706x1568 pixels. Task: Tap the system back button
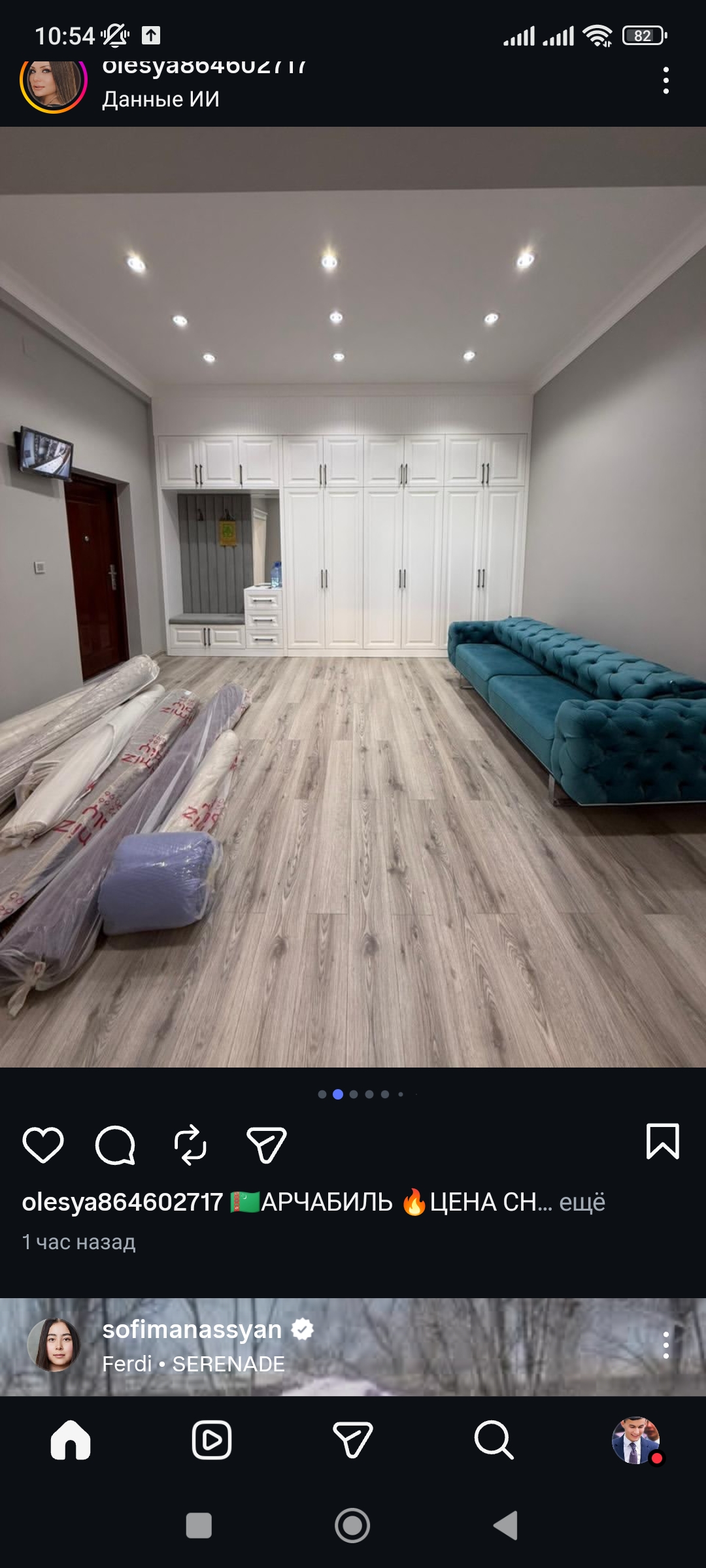(505, 1526)
